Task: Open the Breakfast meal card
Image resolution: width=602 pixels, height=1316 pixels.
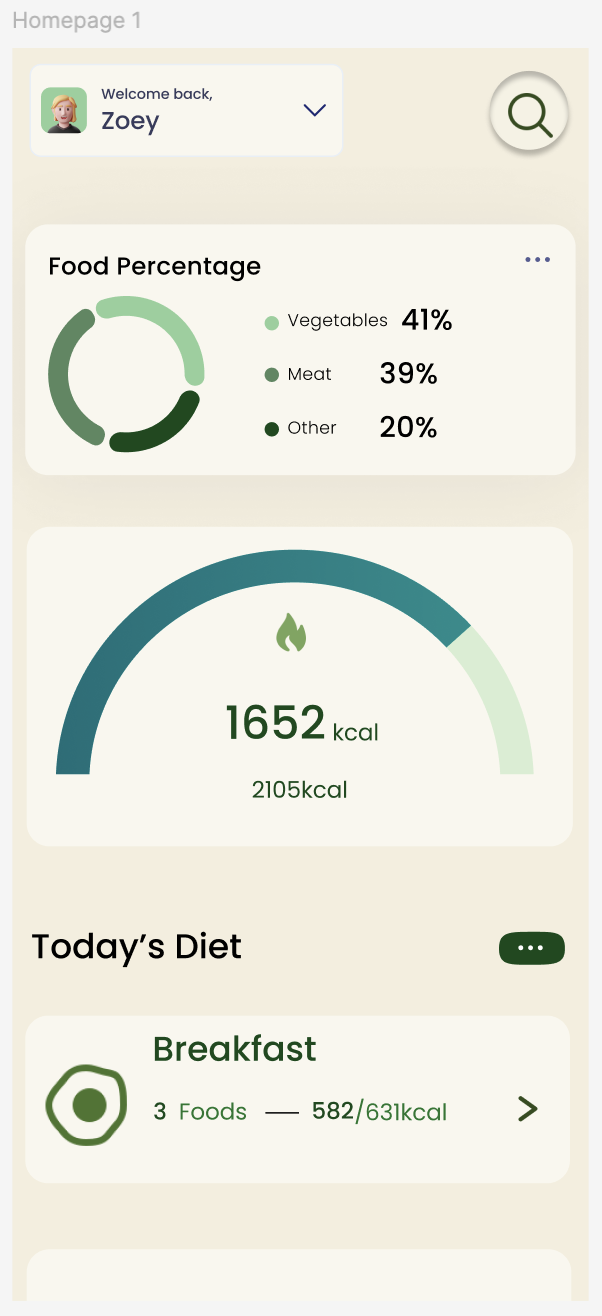Action: [527, 1108]
